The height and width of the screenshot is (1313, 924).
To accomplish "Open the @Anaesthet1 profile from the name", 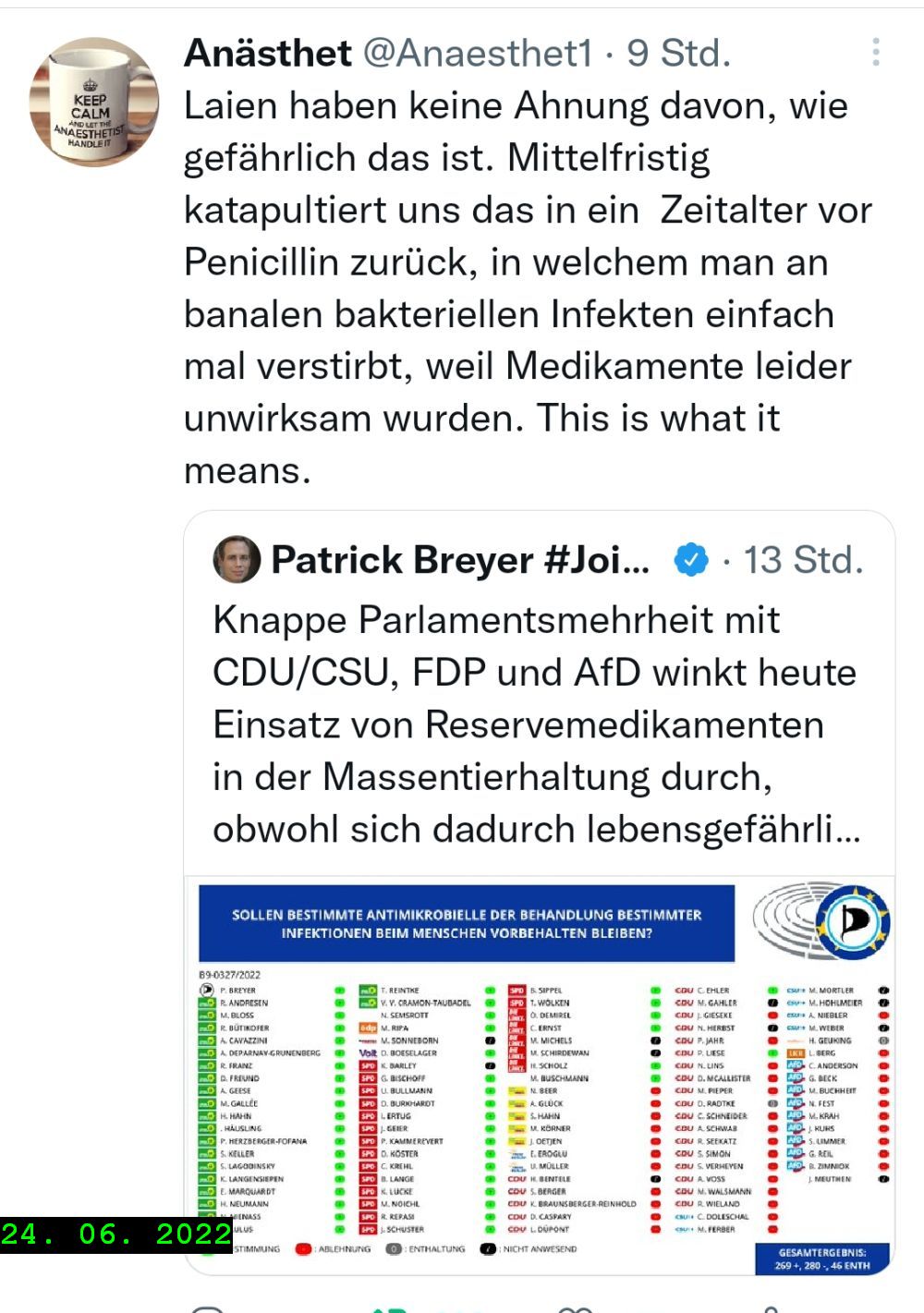I will pyautogui.click(x=268, y=54).
